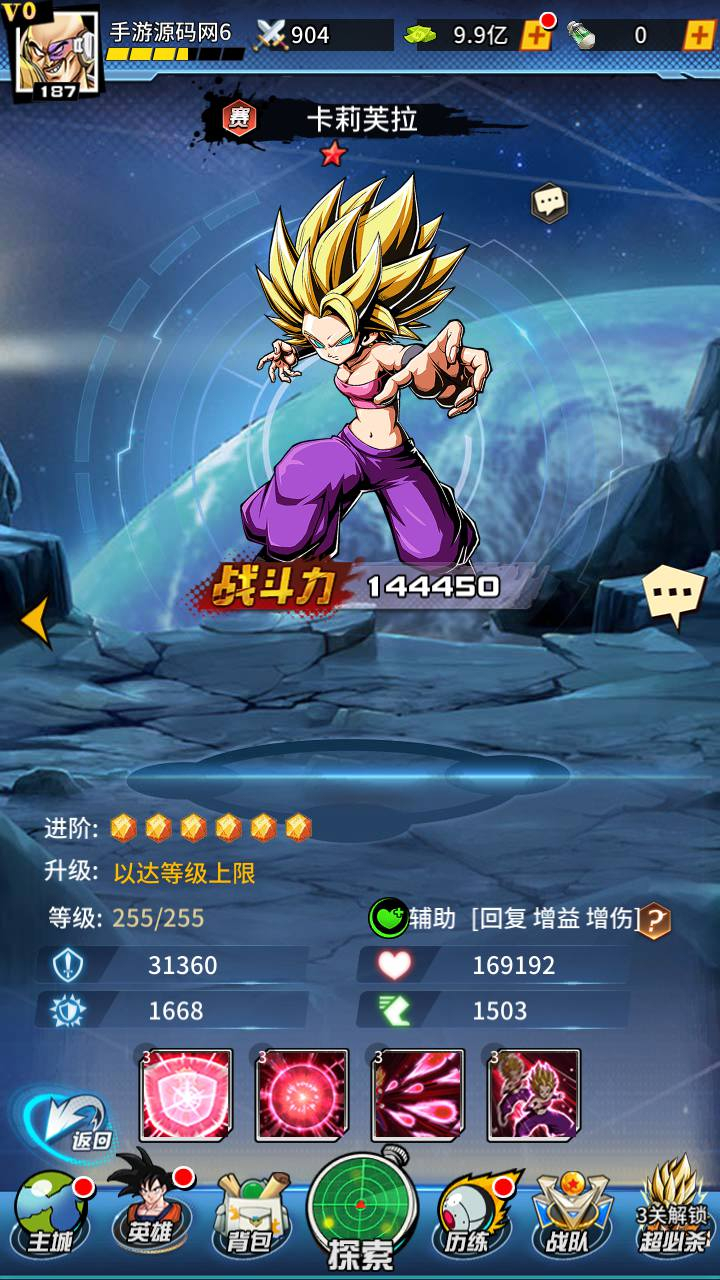The image size is (720, 1280).
Task: Open the small chat bubble near the hero name
Action: pyautogui.click(x=549, y=203)
